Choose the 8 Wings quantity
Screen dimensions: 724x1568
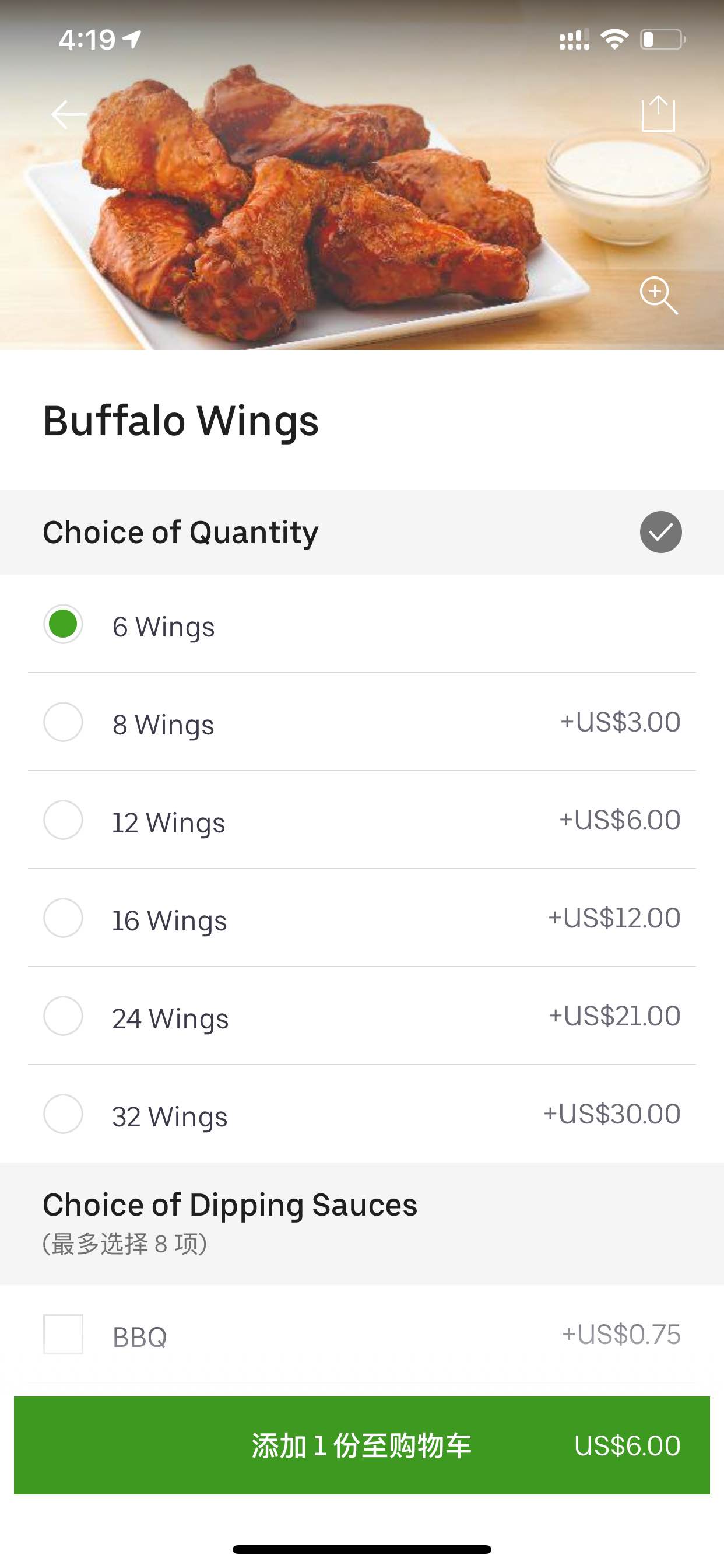tap(362, 722)
